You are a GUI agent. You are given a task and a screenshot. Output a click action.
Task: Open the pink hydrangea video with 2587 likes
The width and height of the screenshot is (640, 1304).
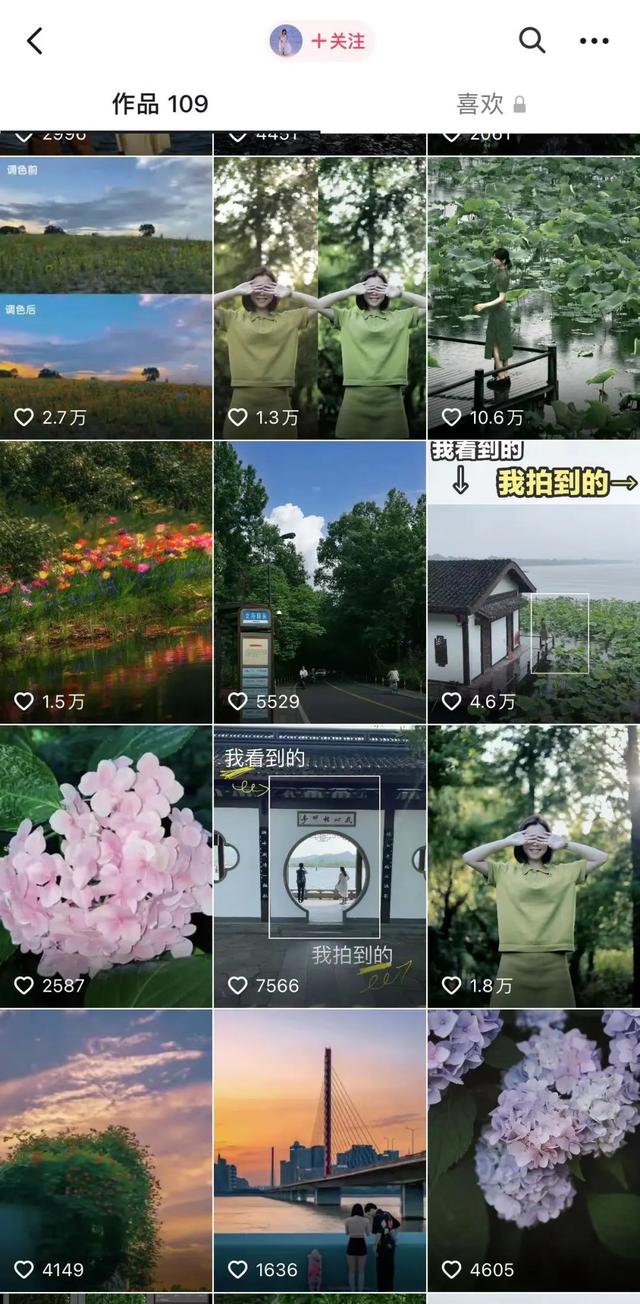[x=106, y=866]
